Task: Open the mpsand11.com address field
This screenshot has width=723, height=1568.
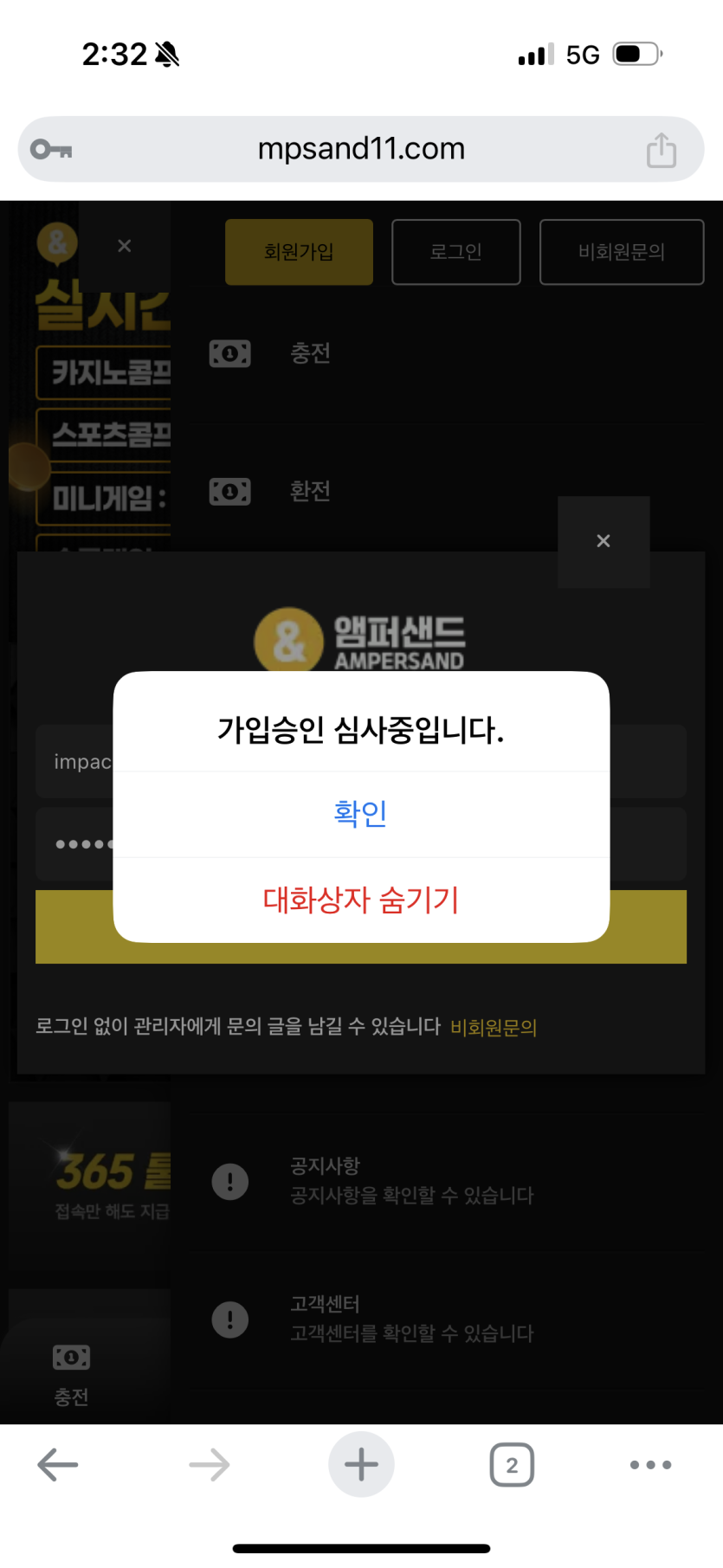Action: pyautogui.click(x=361, y=149)
